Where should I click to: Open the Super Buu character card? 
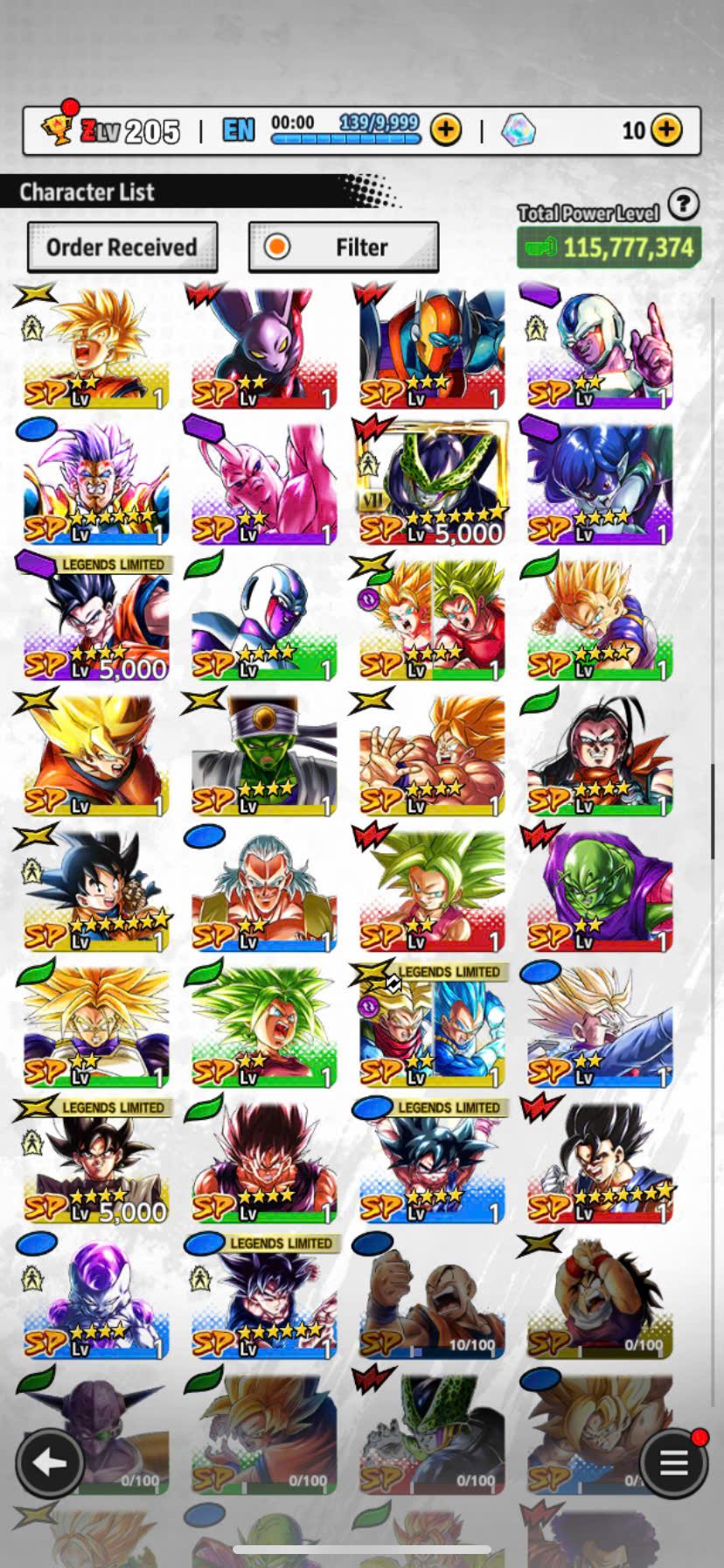pyautogui.click(x=264, y=483)
